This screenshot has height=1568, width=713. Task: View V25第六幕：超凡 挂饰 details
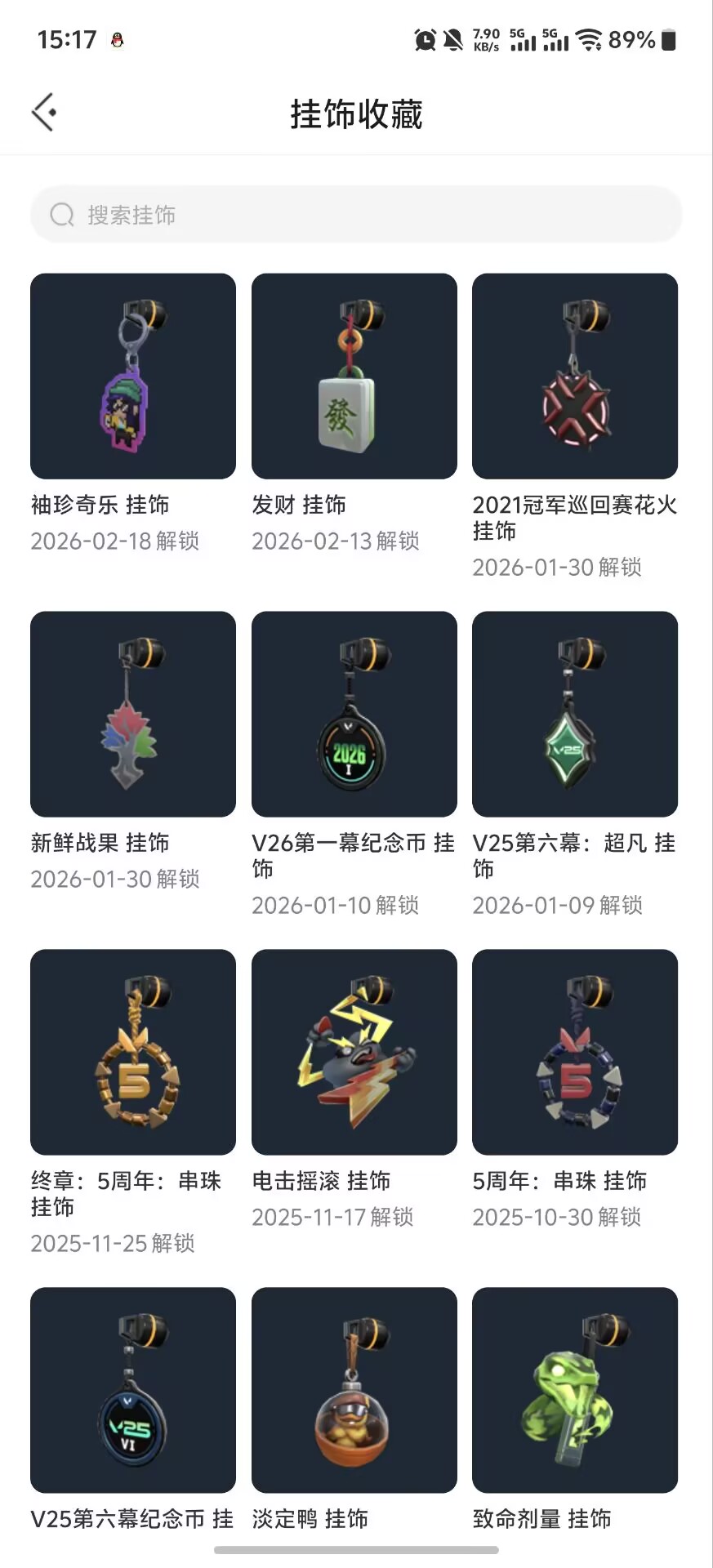click(575, 715)
